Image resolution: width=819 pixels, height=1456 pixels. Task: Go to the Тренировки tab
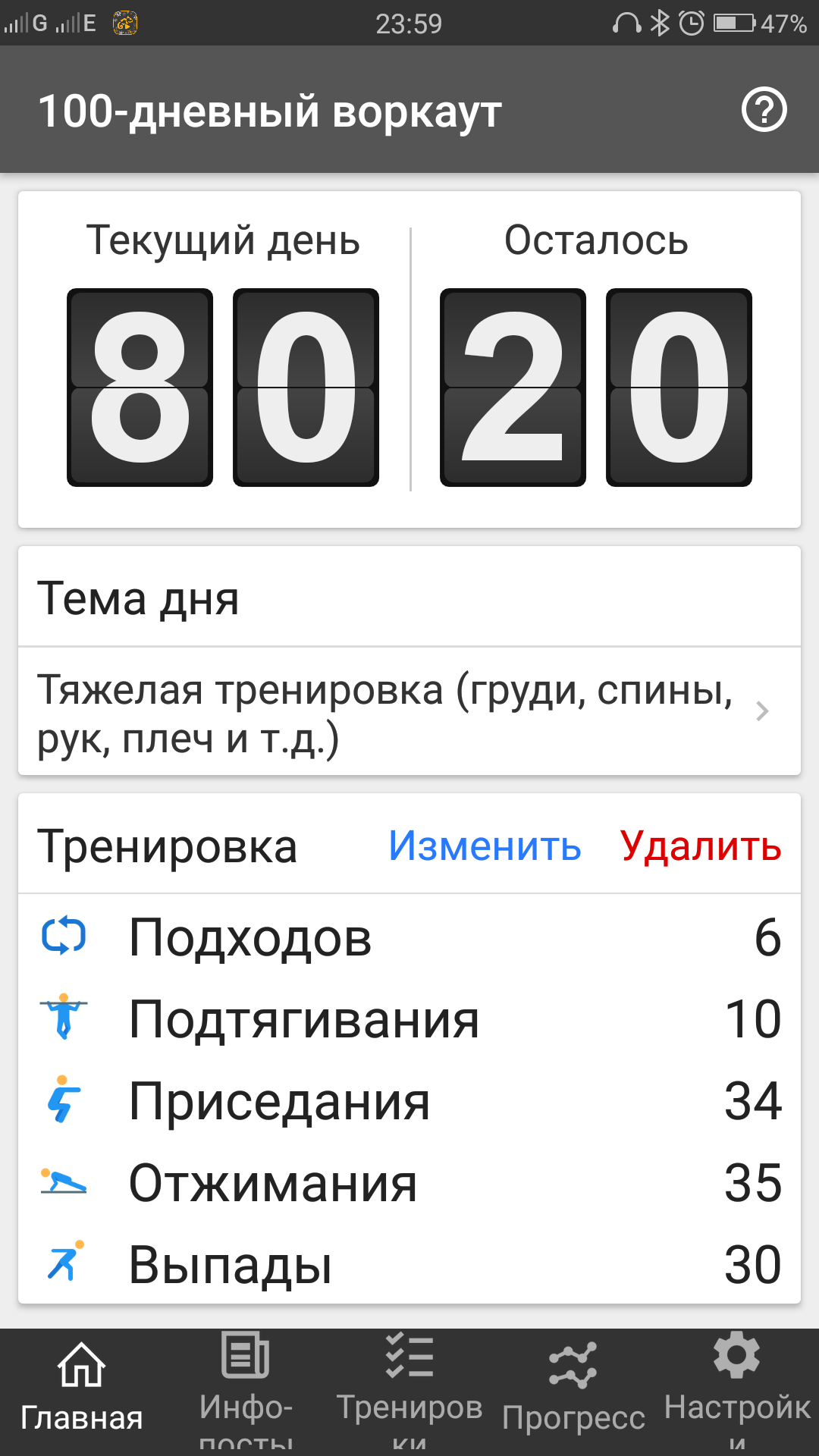coord(409,1389)
